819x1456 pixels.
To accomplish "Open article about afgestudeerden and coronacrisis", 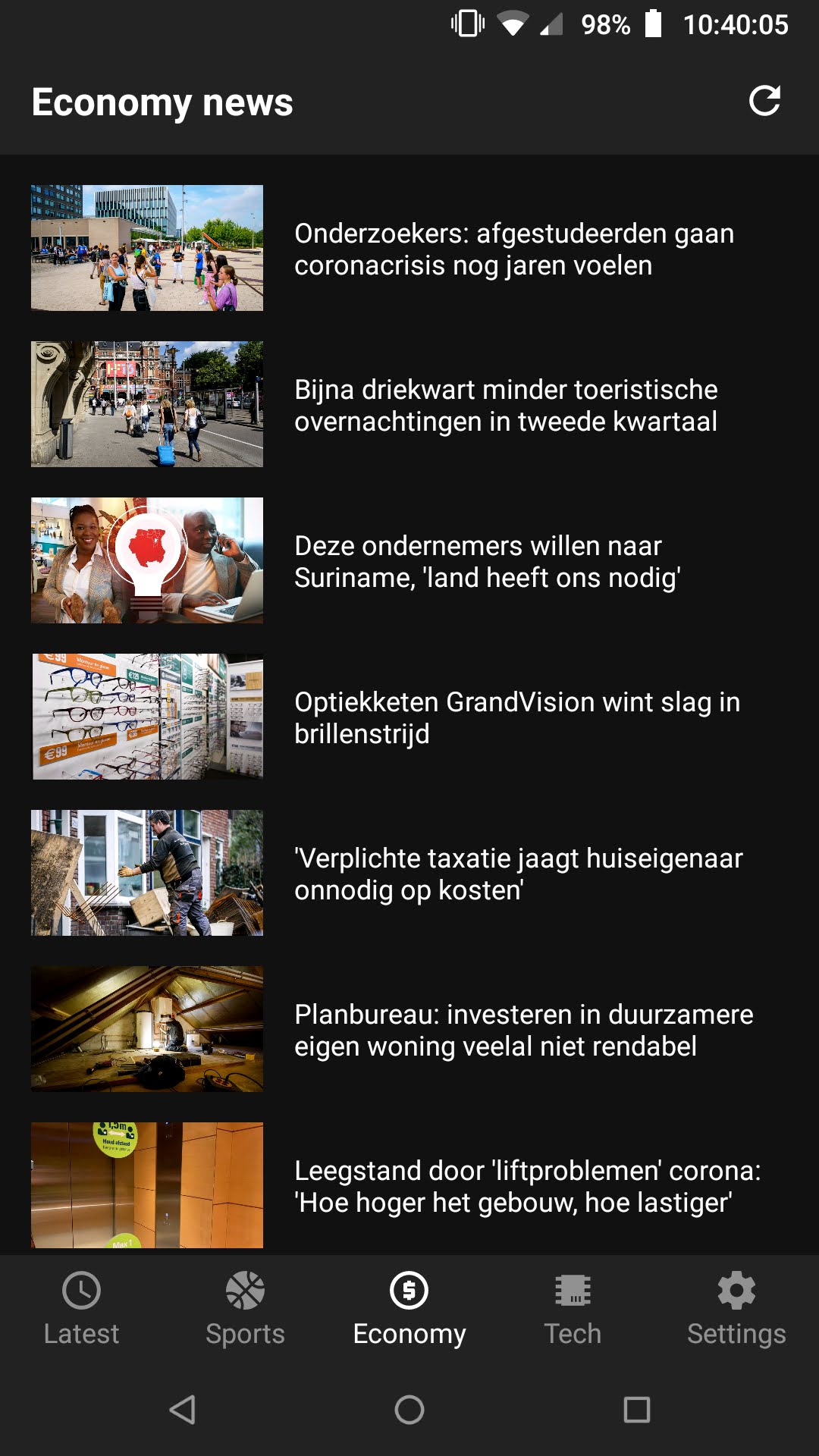I will (409, 248).
